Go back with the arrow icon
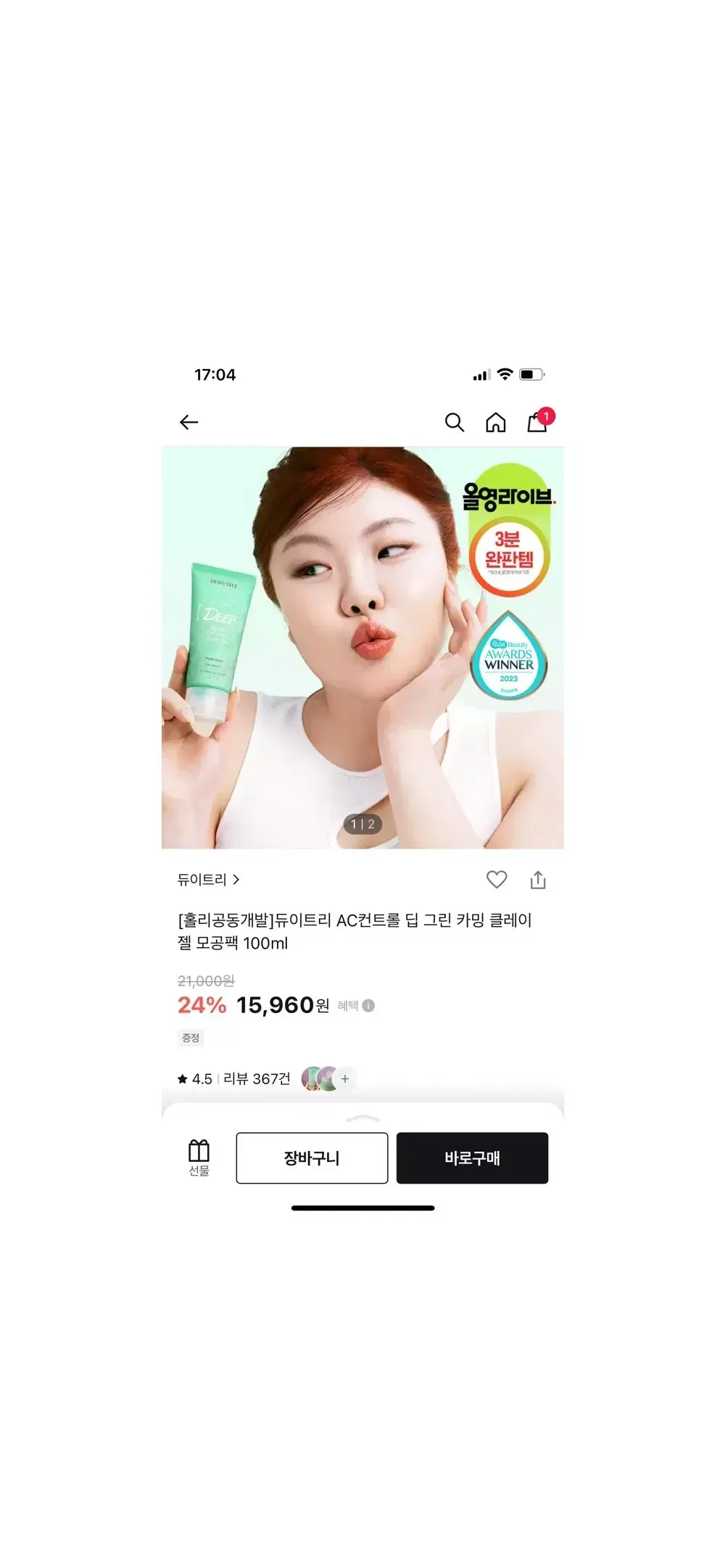The image size is (725, 1568). (x=188, y=422)
